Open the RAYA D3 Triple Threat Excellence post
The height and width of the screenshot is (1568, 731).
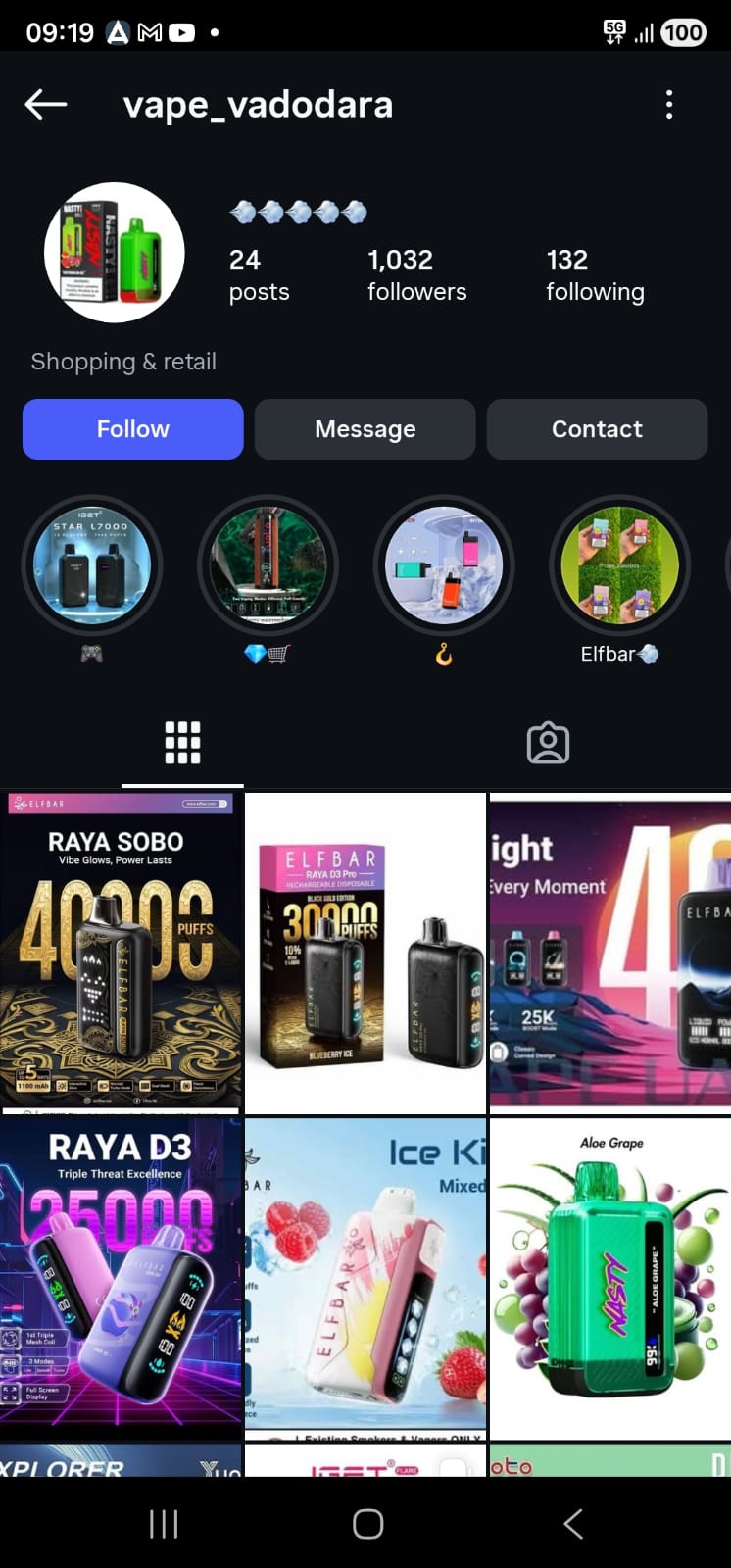121,1274
